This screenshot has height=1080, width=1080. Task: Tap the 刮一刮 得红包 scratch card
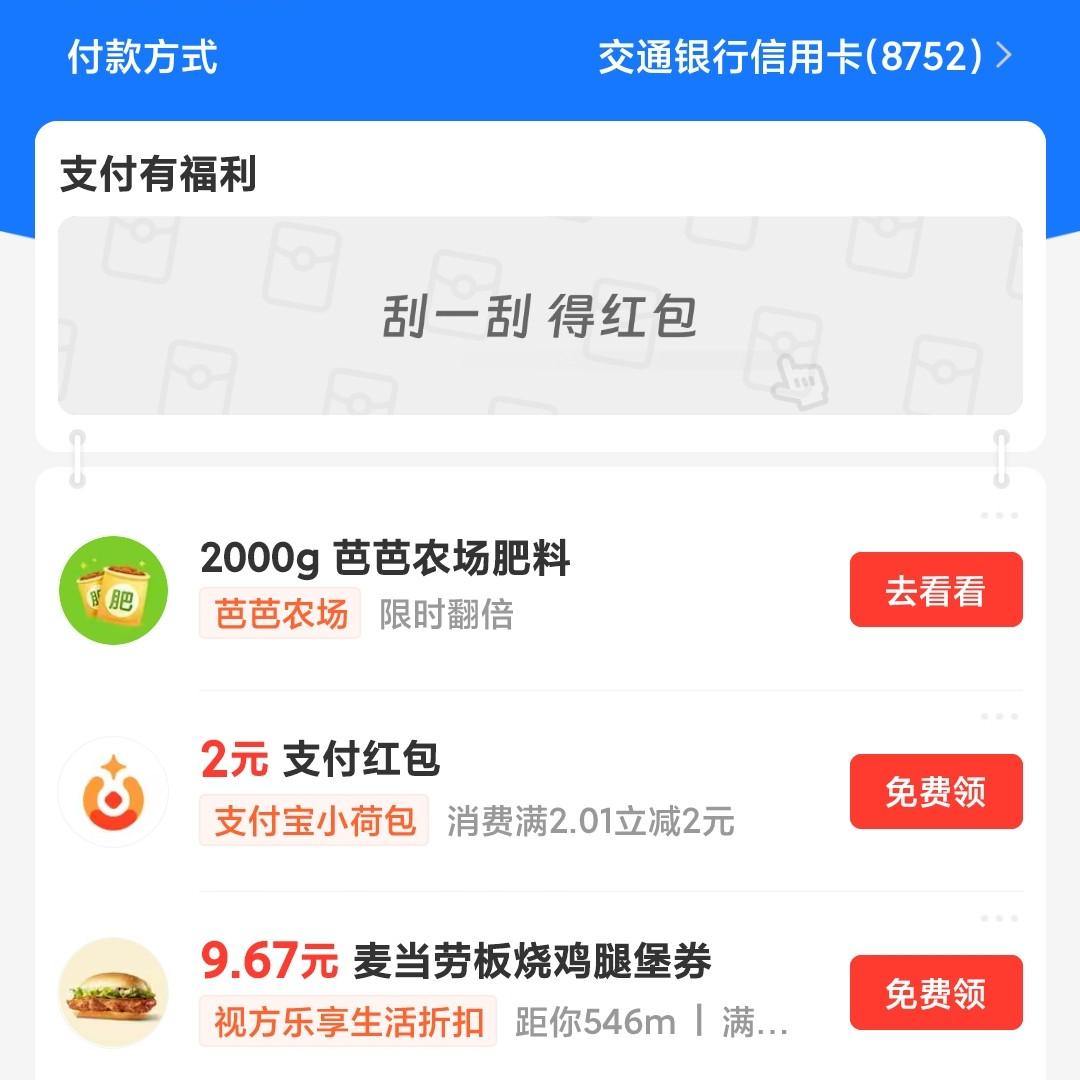tap(540, 316)
